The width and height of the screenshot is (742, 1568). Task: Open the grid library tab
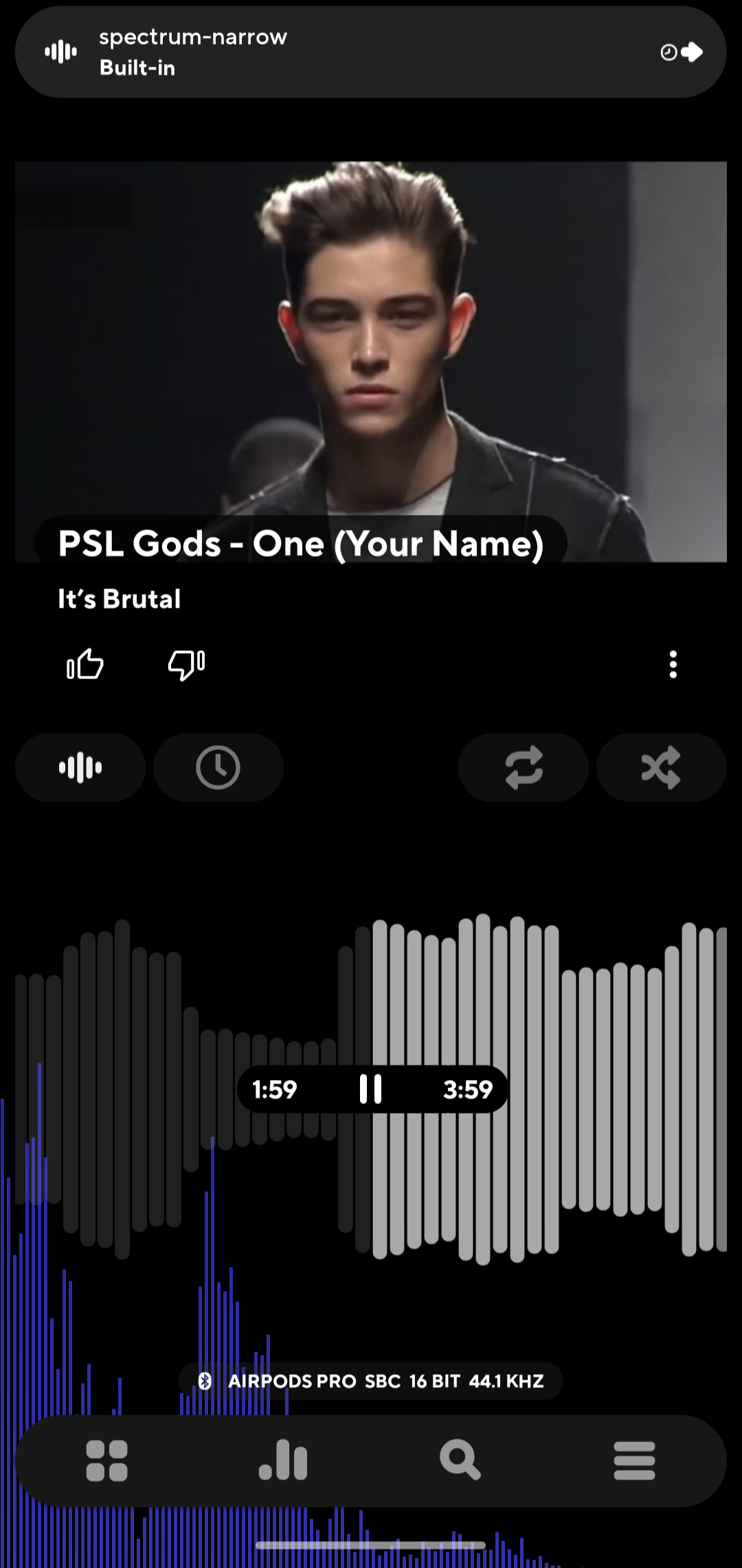[106, 1461]
